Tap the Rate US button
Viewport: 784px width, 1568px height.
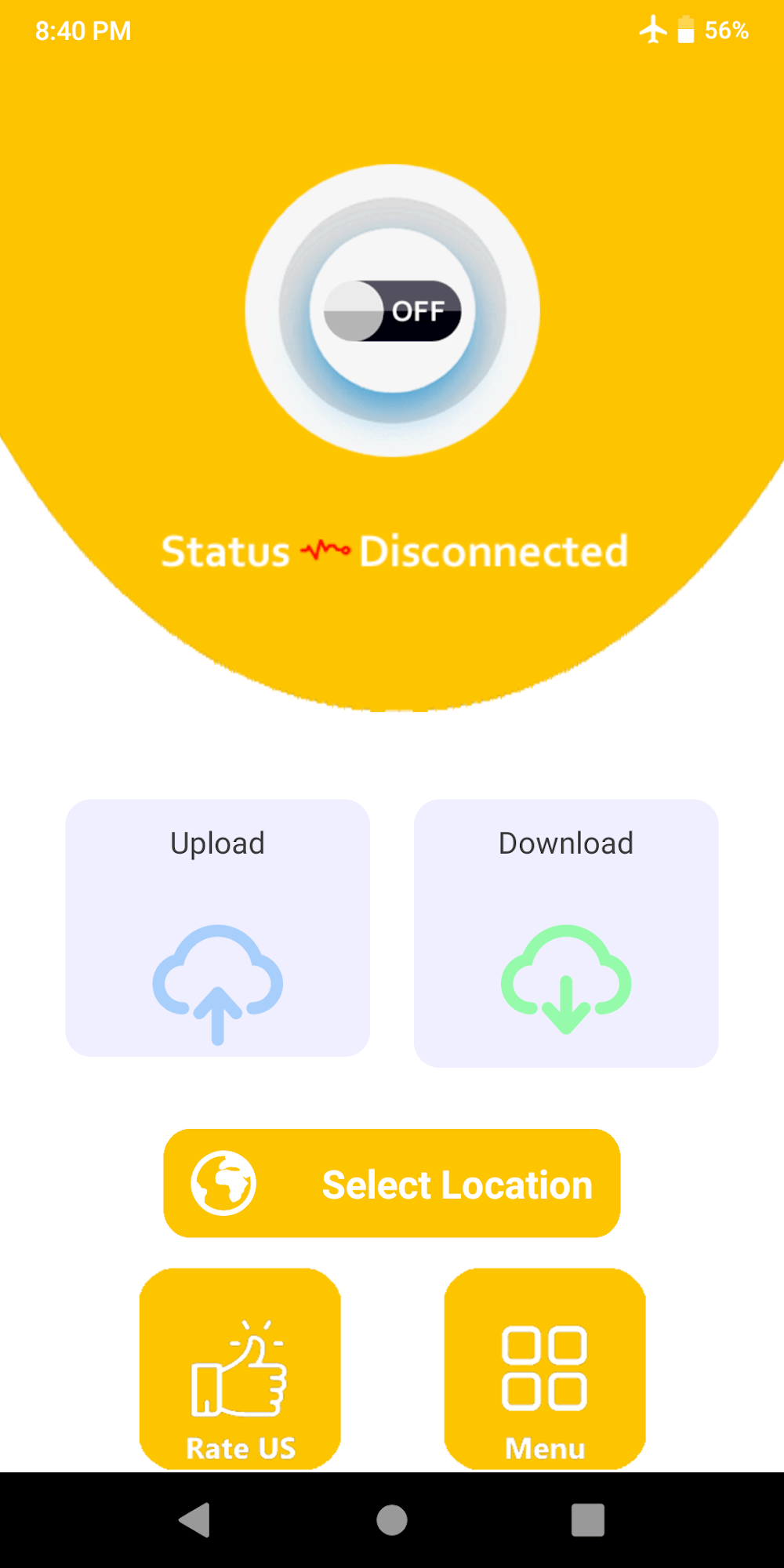pyautogui.click(x=240, y=1369)
